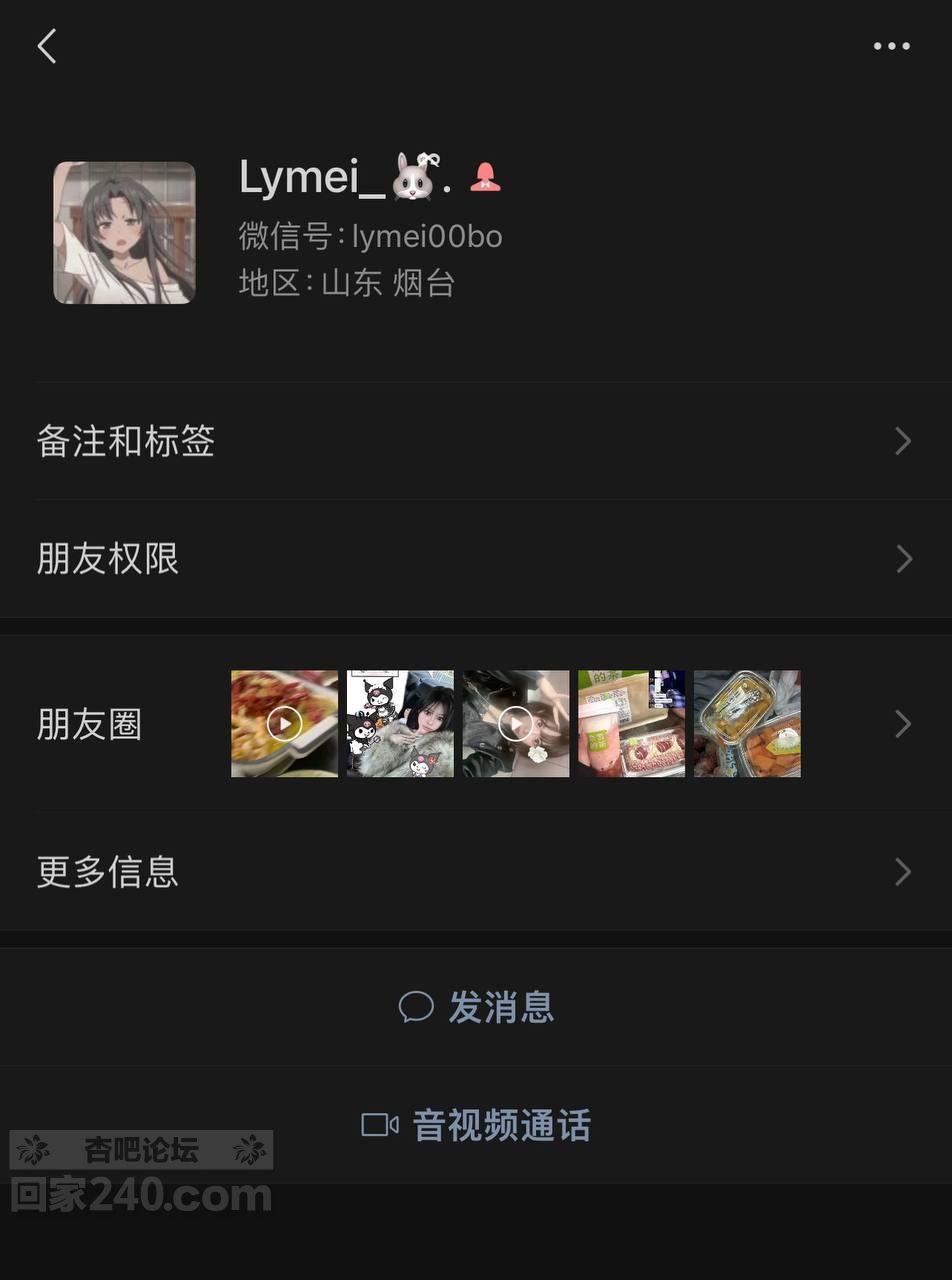The image size is (952, 1280).
Task: Open the three-dot overflow menu
Action: coord(891,46)
